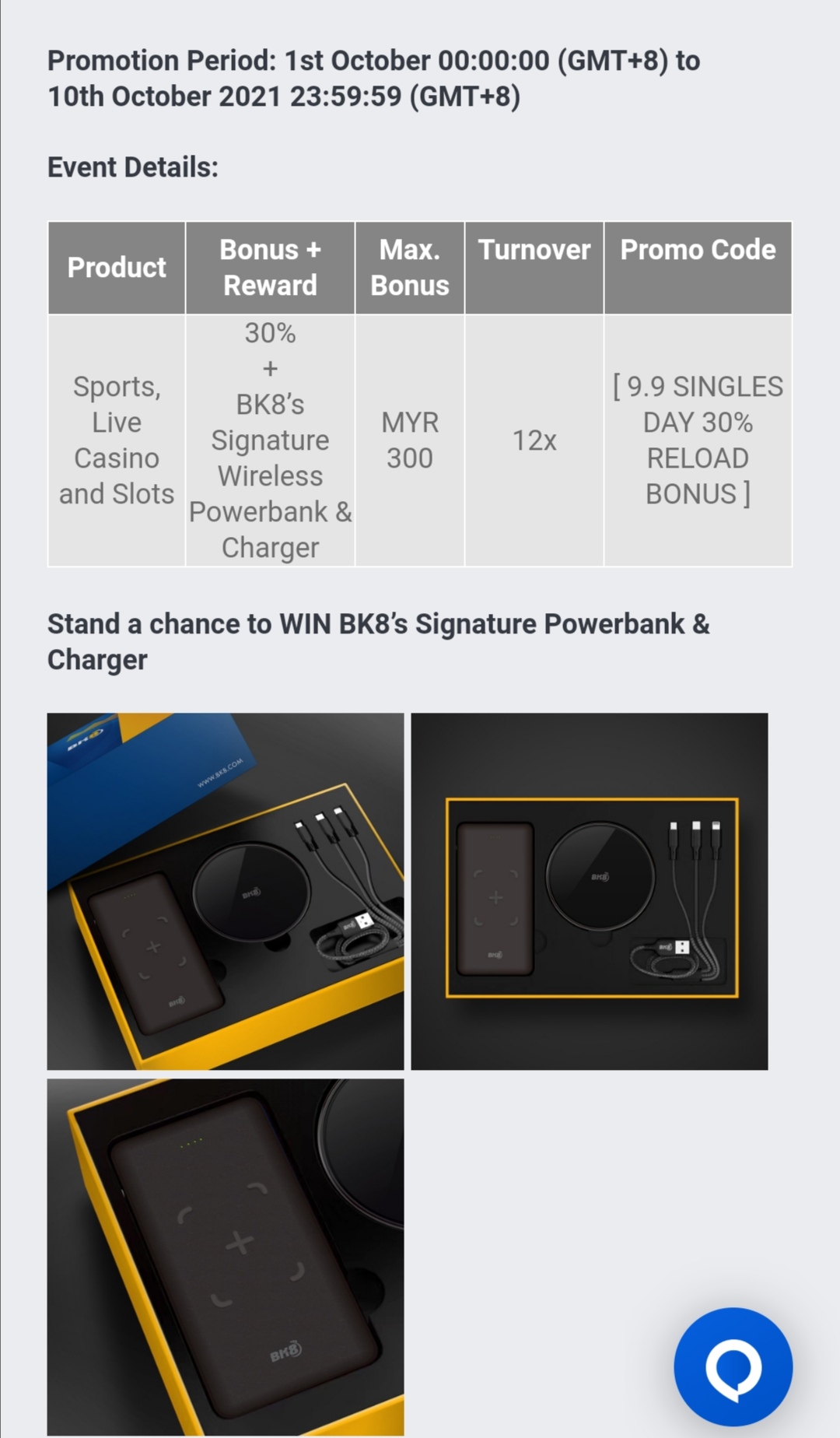View the angled open gift box photo
840x1438 pixels.
click(x=226, y=891)
